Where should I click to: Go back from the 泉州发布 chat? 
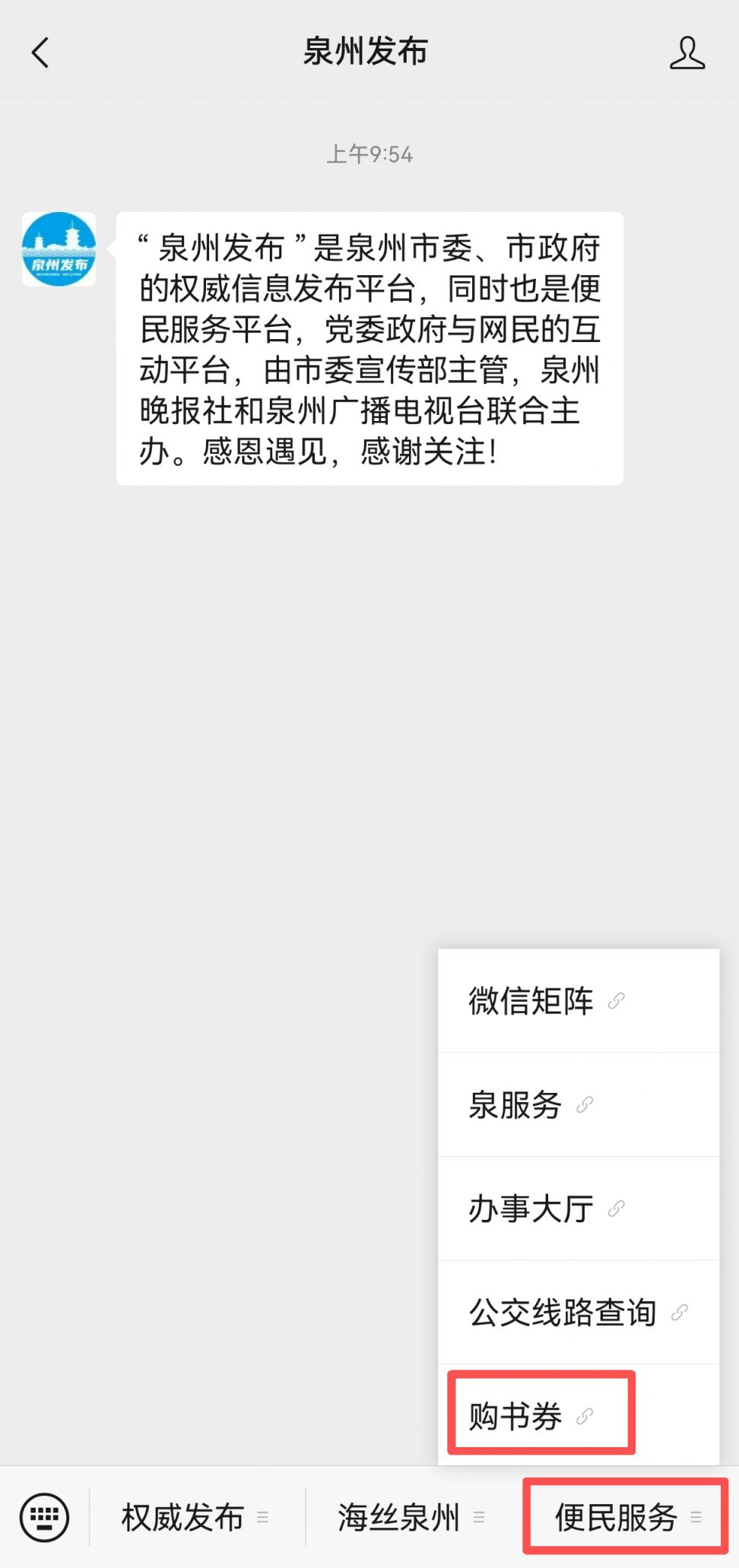[x=41, y=52]
